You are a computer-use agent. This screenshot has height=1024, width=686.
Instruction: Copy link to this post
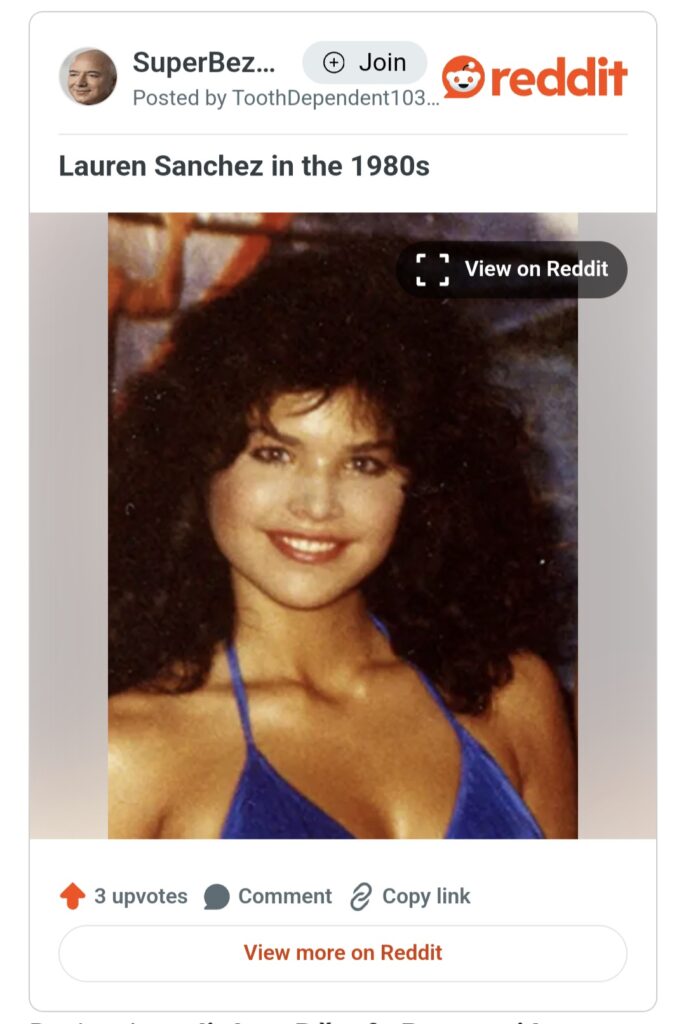coord(410,897)
